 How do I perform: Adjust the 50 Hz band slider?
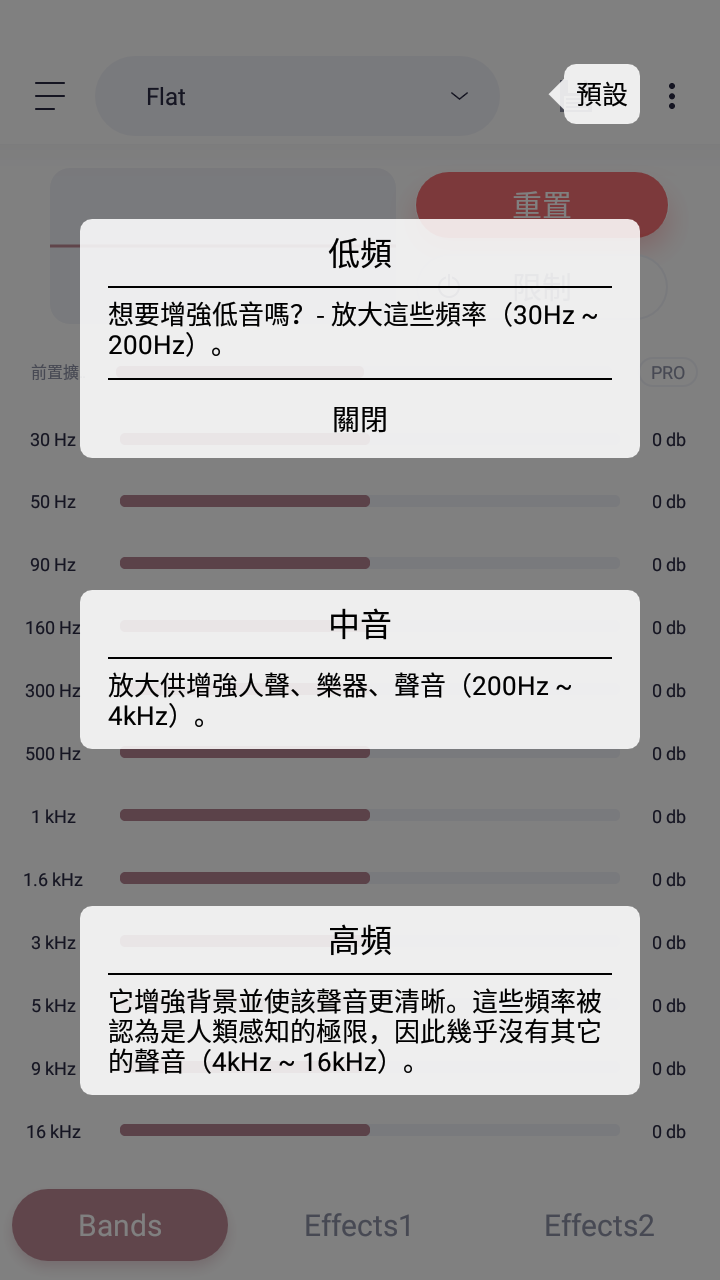369,501
